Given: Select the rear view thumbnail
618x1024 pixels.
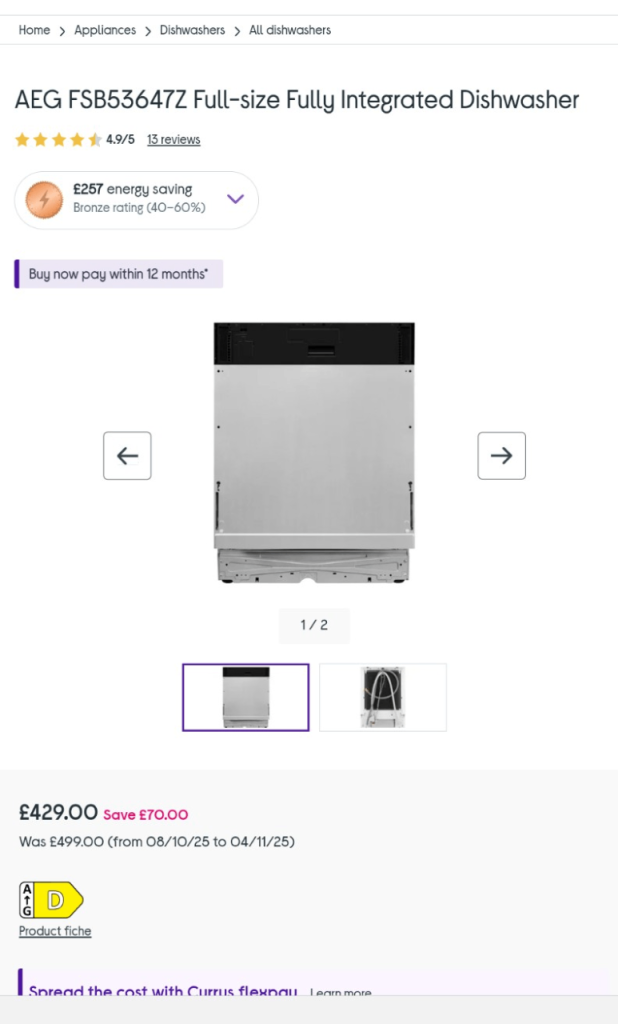Looking at the screenshot, I should (x=382, y=697).
